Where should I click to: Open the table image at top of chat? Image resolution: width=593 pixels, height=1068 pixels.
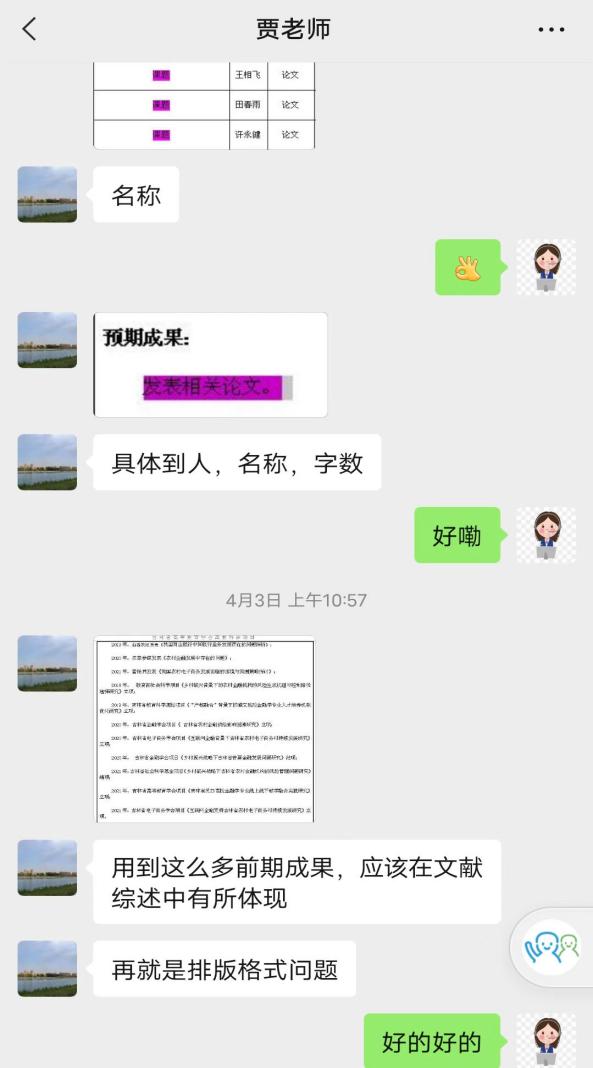(x=204, y=106)
